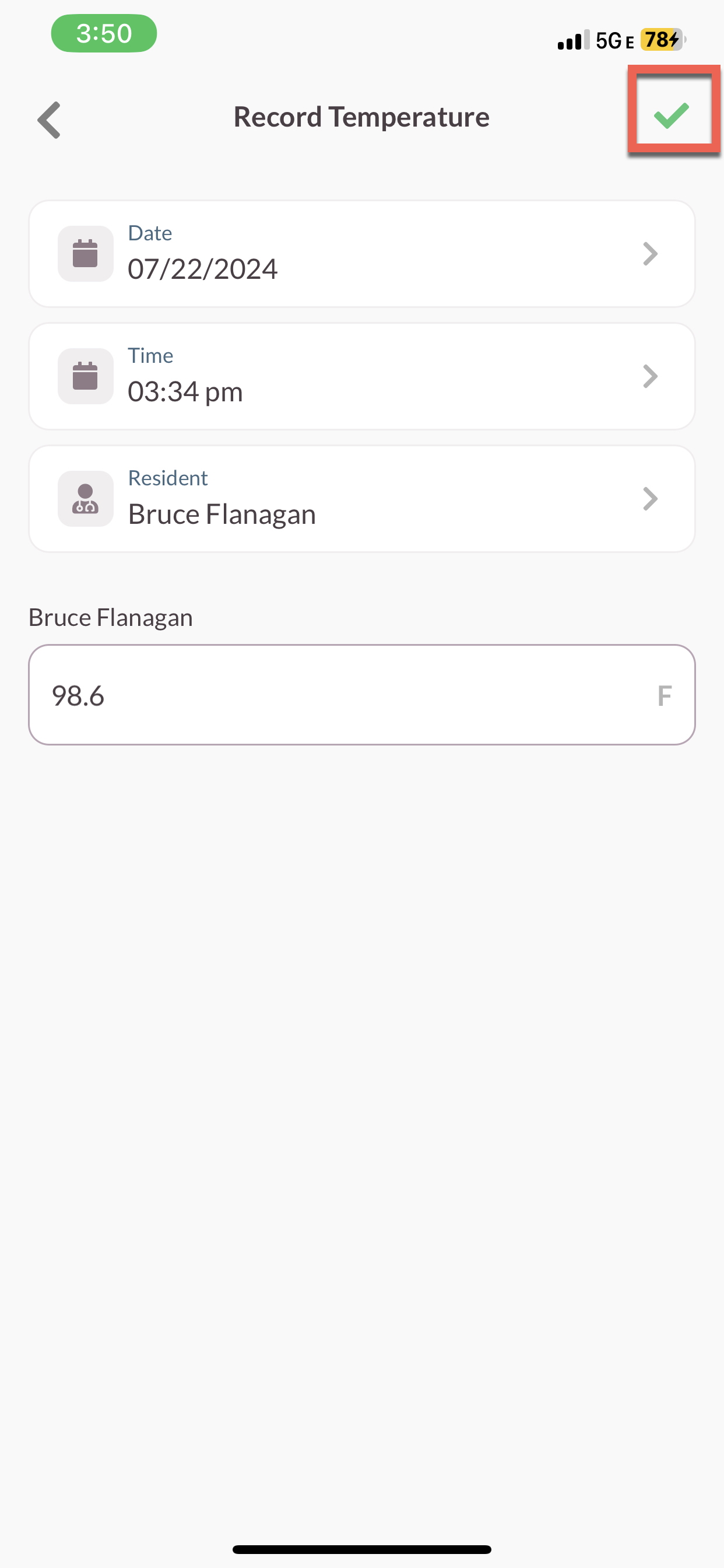Select a different Resident

(361, 499)
